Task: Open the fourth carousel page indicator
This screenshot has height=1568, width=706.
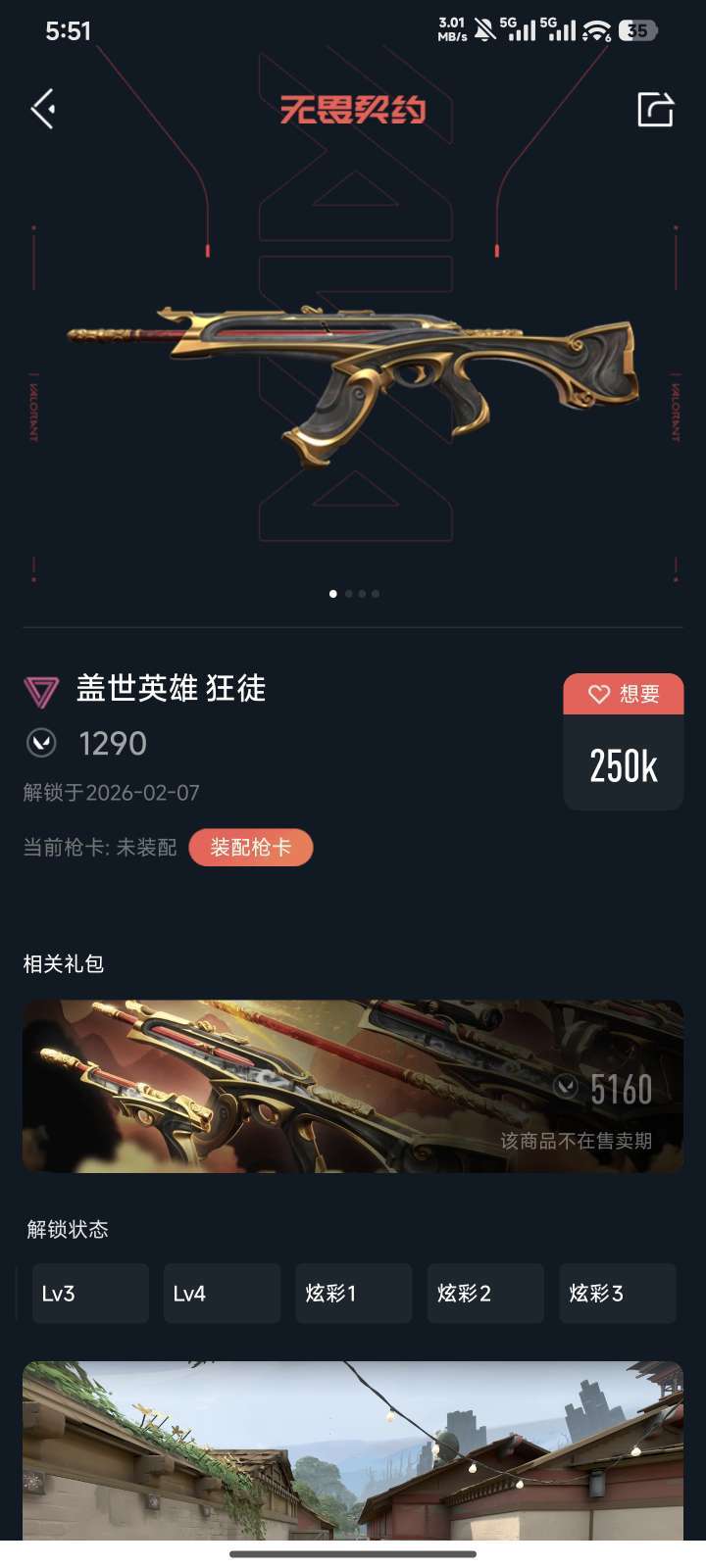Action: click(376, 593)
